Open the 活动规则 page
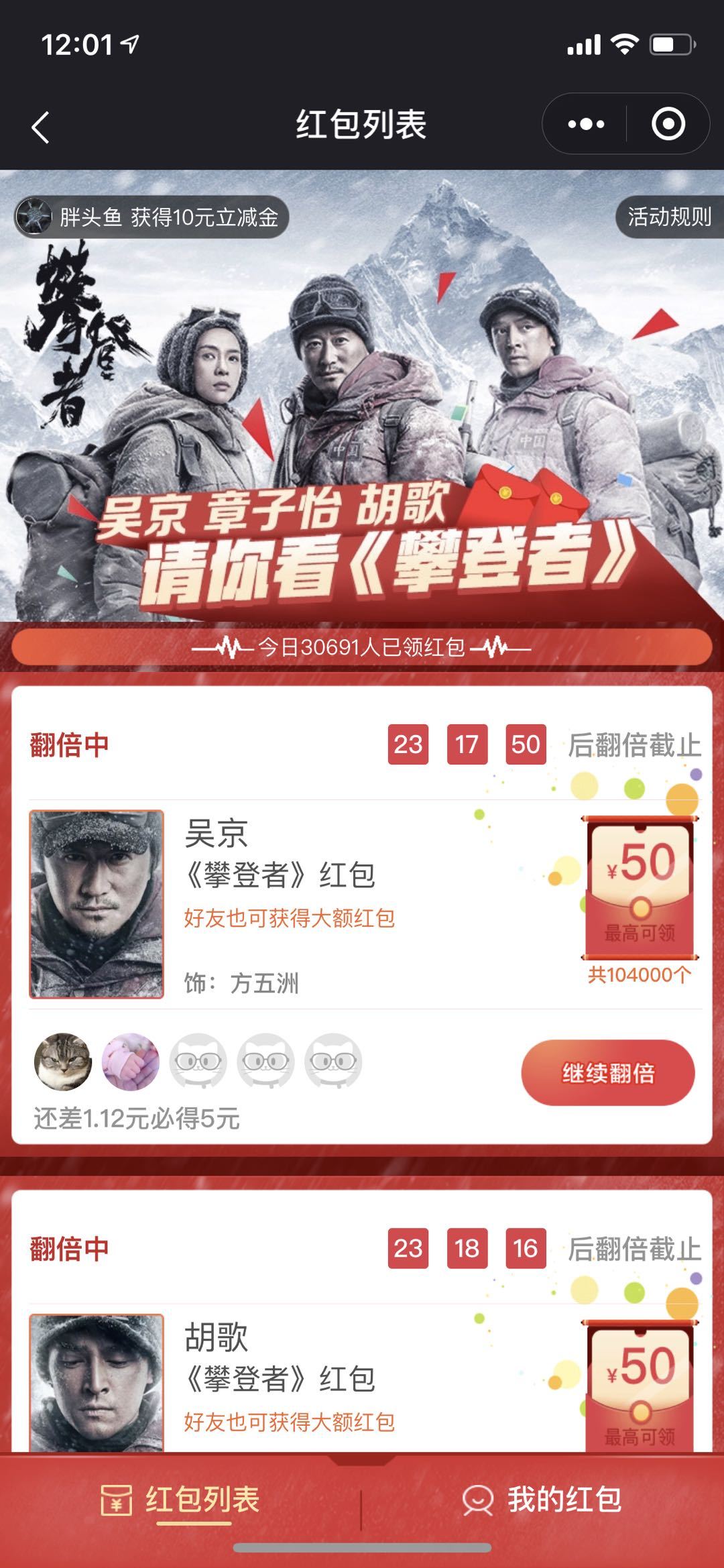The image size is (724, 1568). 669,217
